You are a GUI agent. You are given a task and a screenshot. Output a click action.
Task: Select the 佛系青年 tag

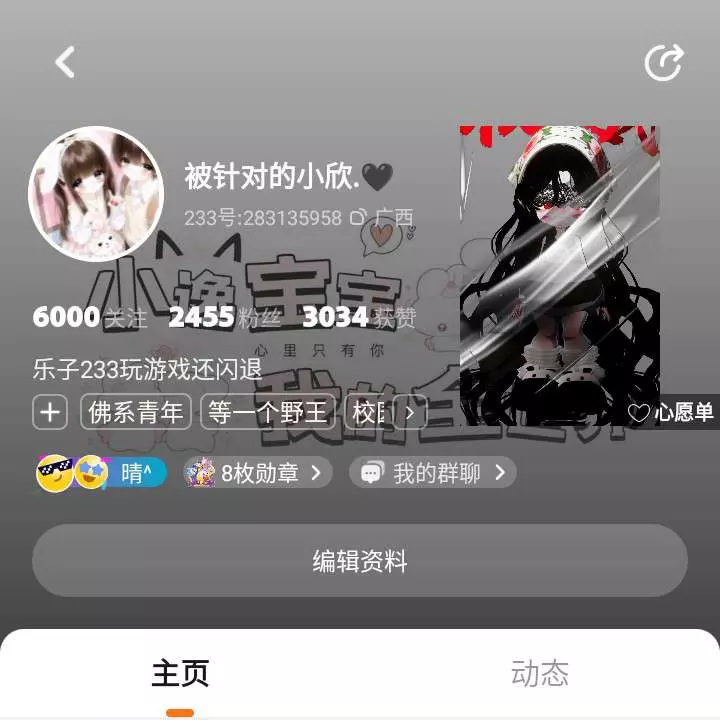(x=136, y=412)
